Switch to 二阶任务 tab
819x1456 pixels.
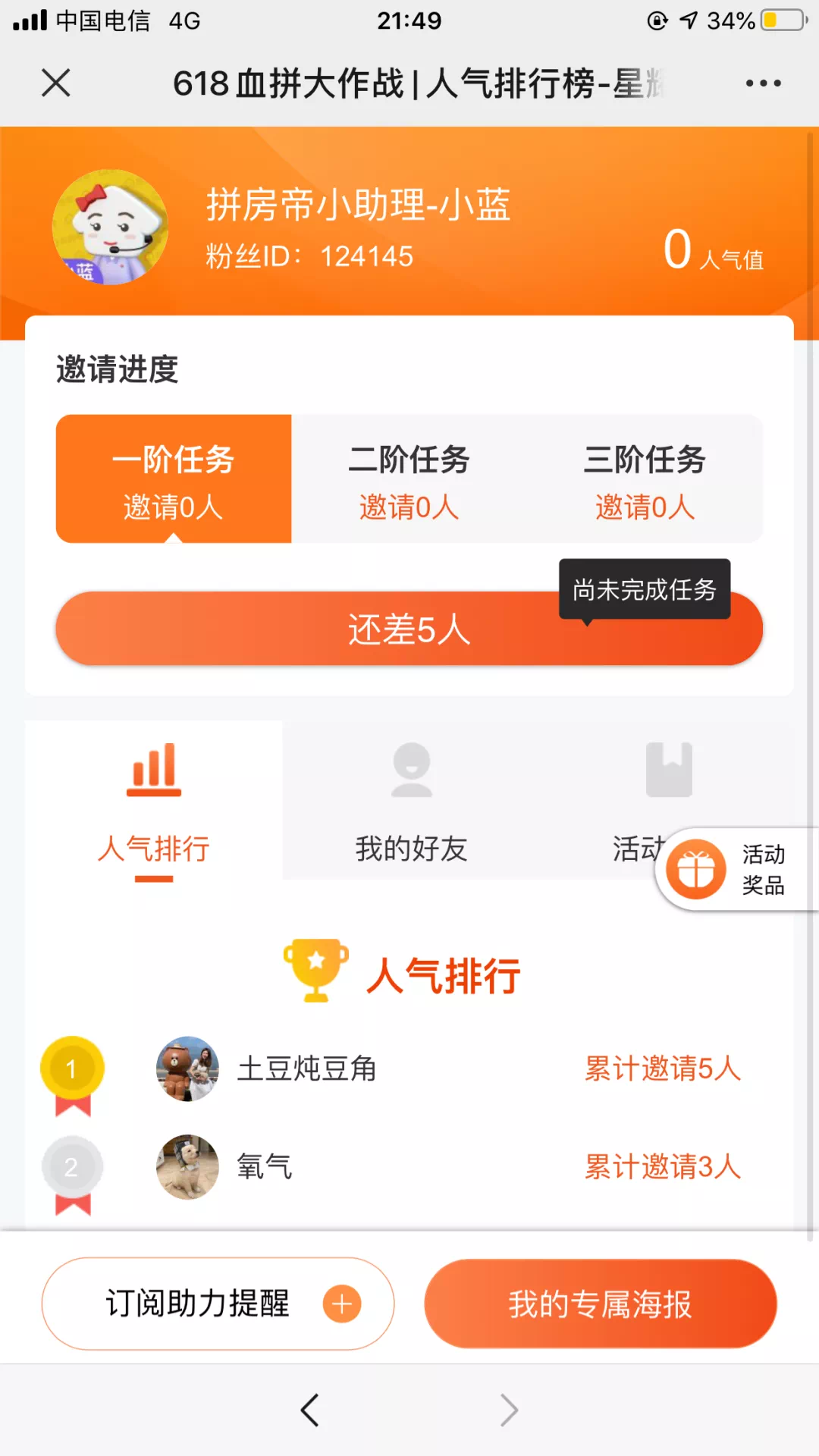point(409,479)
